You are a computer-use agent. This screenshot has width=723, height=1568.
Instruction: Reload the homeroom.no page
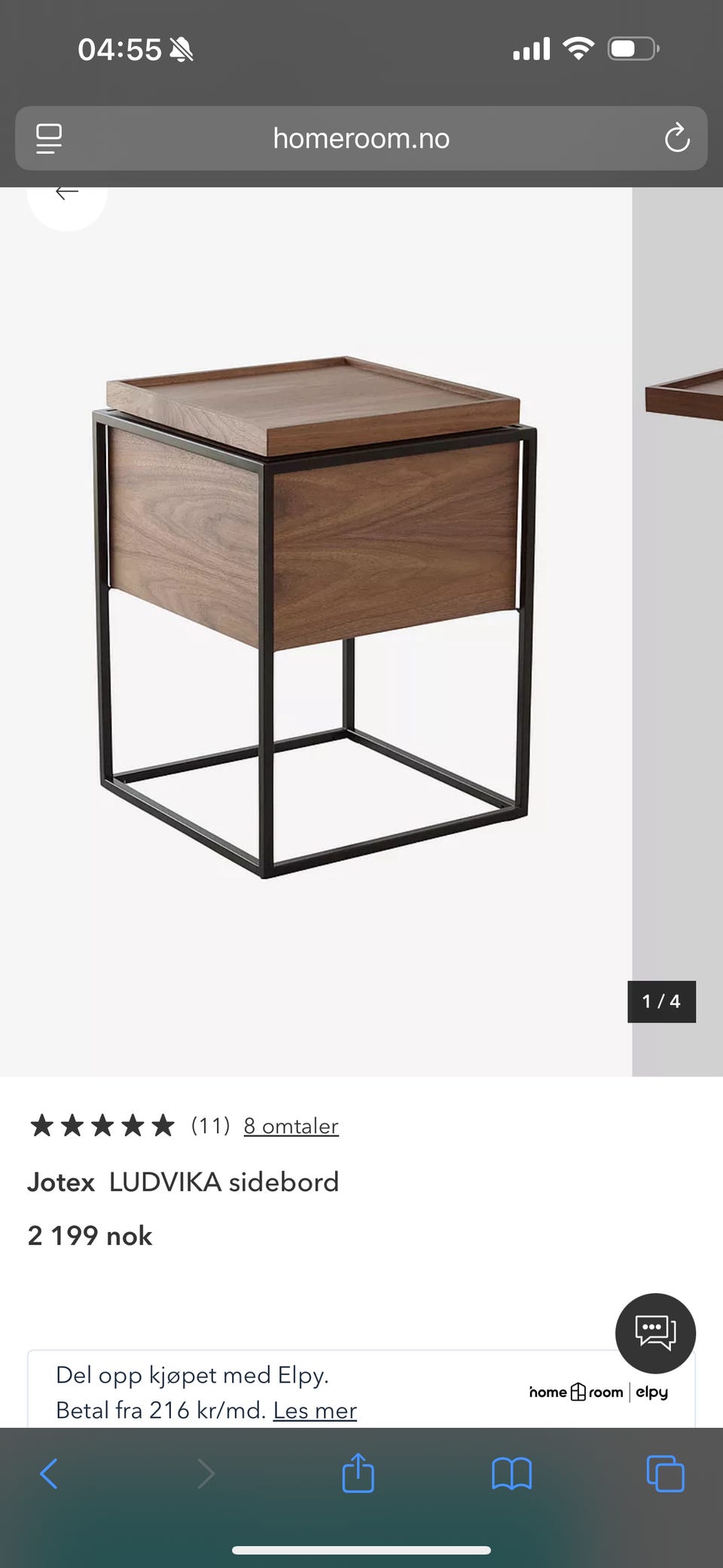(x=676, y=138)
